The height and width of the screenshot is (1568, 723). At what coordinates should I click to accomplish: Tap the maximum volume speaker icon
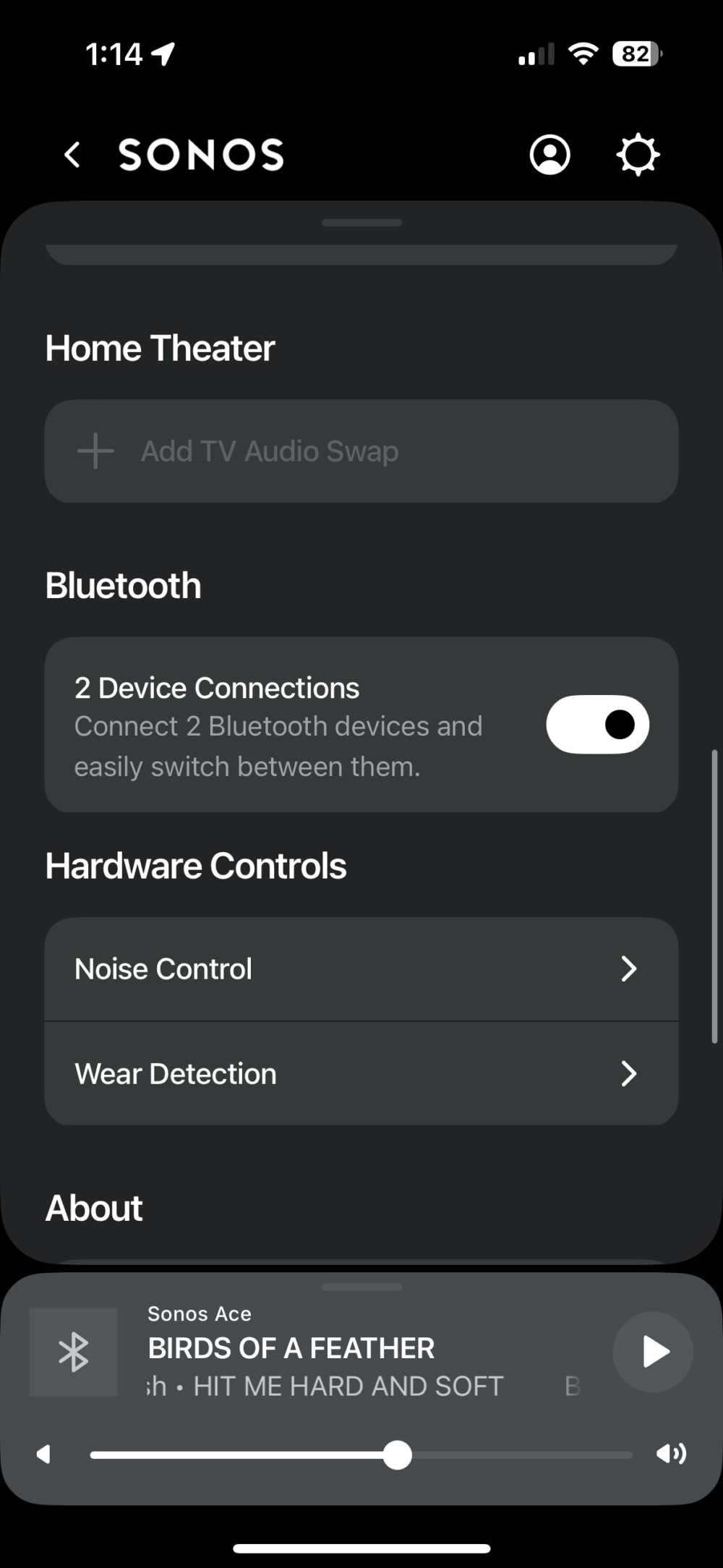(x=672, y=1455)
